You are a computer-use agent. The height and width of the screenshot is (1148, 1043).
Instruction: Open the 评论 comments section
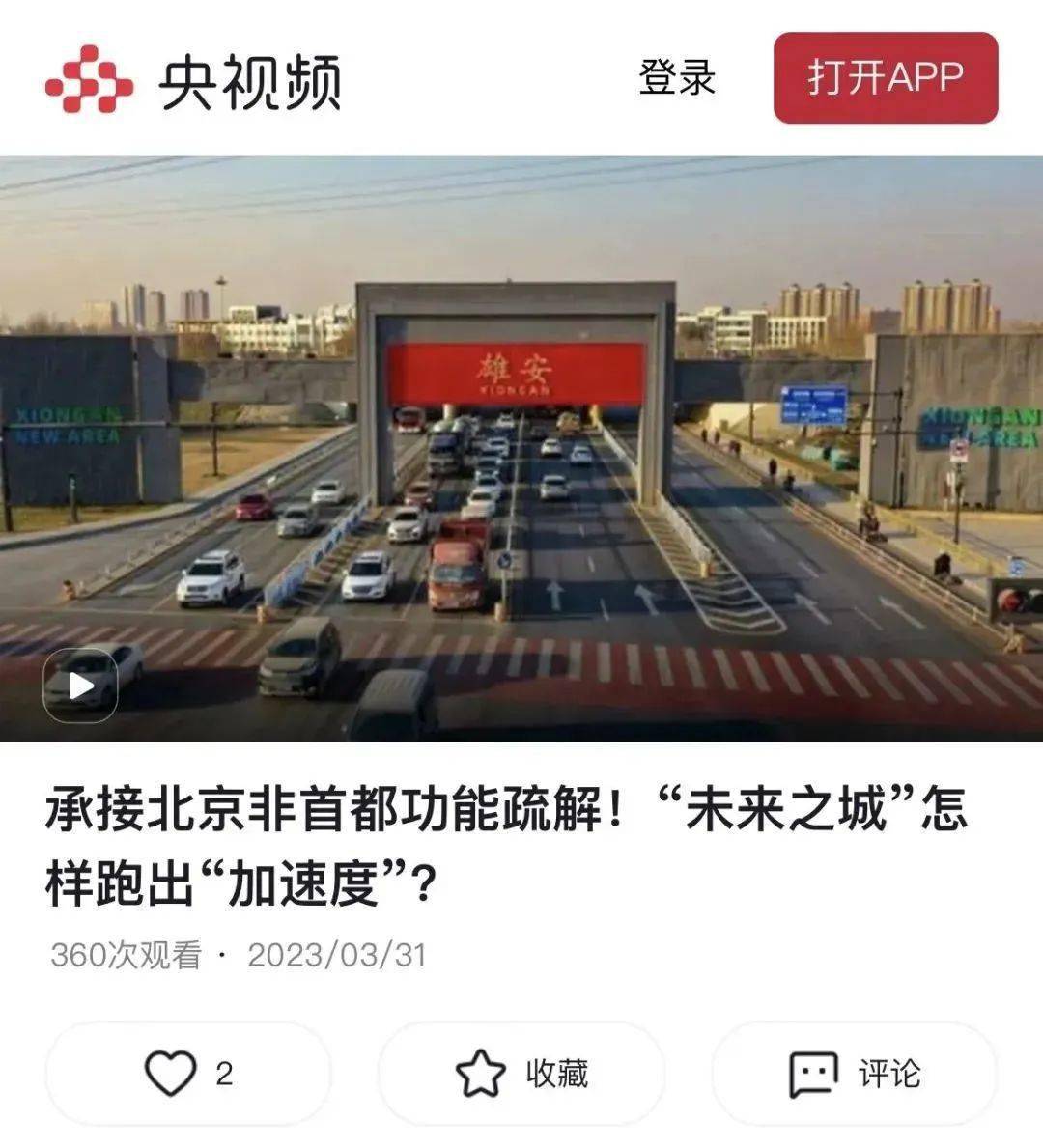click(854, 1073)
